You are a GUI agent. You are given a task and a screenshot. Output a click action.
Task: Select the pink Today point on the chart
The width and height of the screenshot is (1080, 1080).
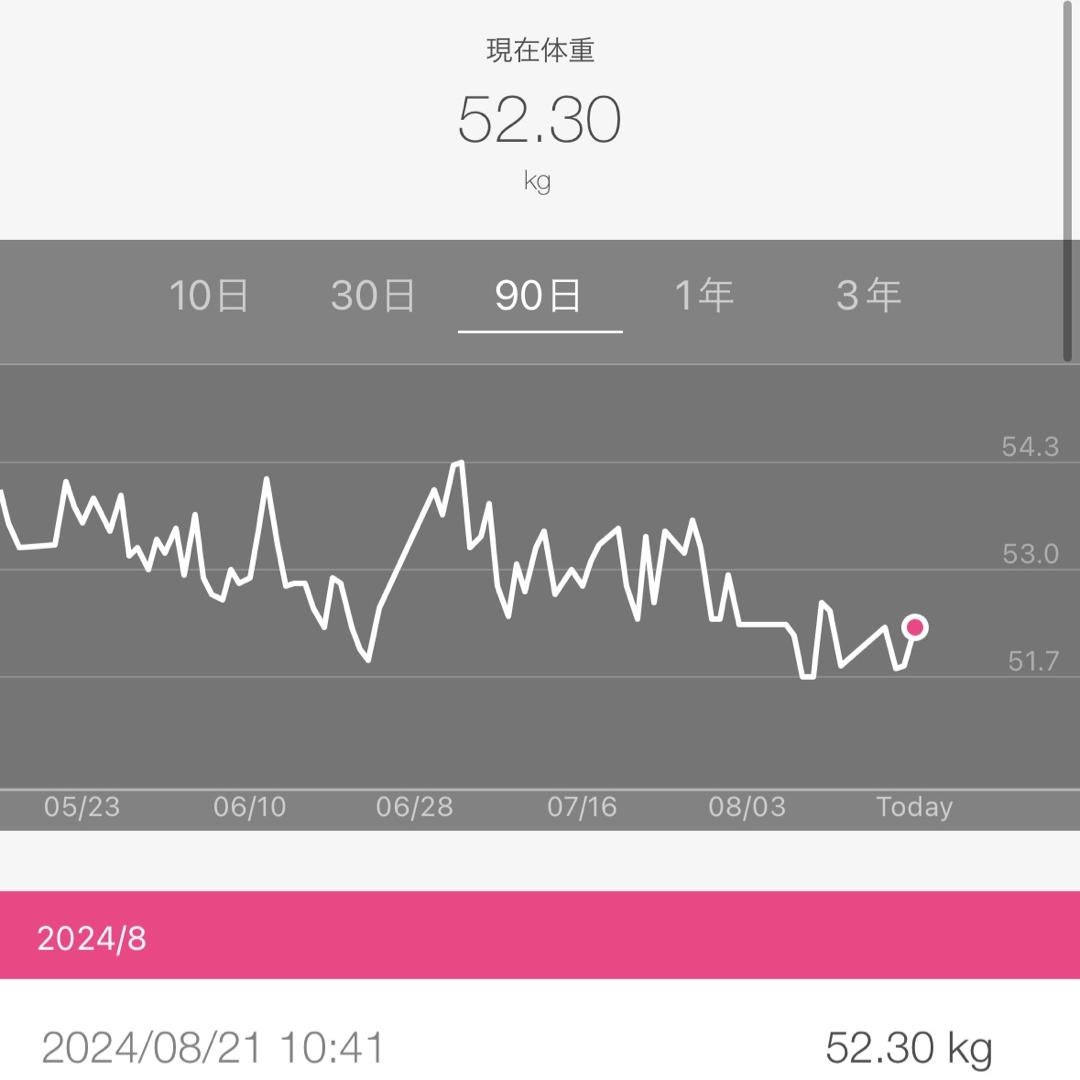click(914, 627)
